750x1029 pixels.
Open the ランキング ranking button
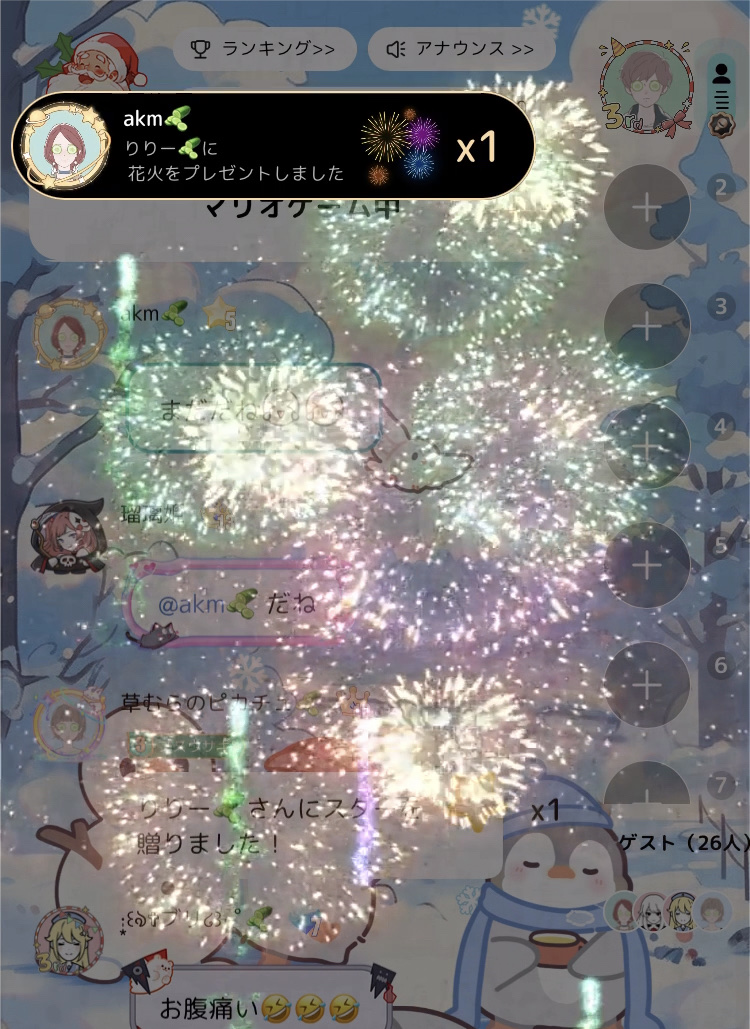tap(264, 49)
